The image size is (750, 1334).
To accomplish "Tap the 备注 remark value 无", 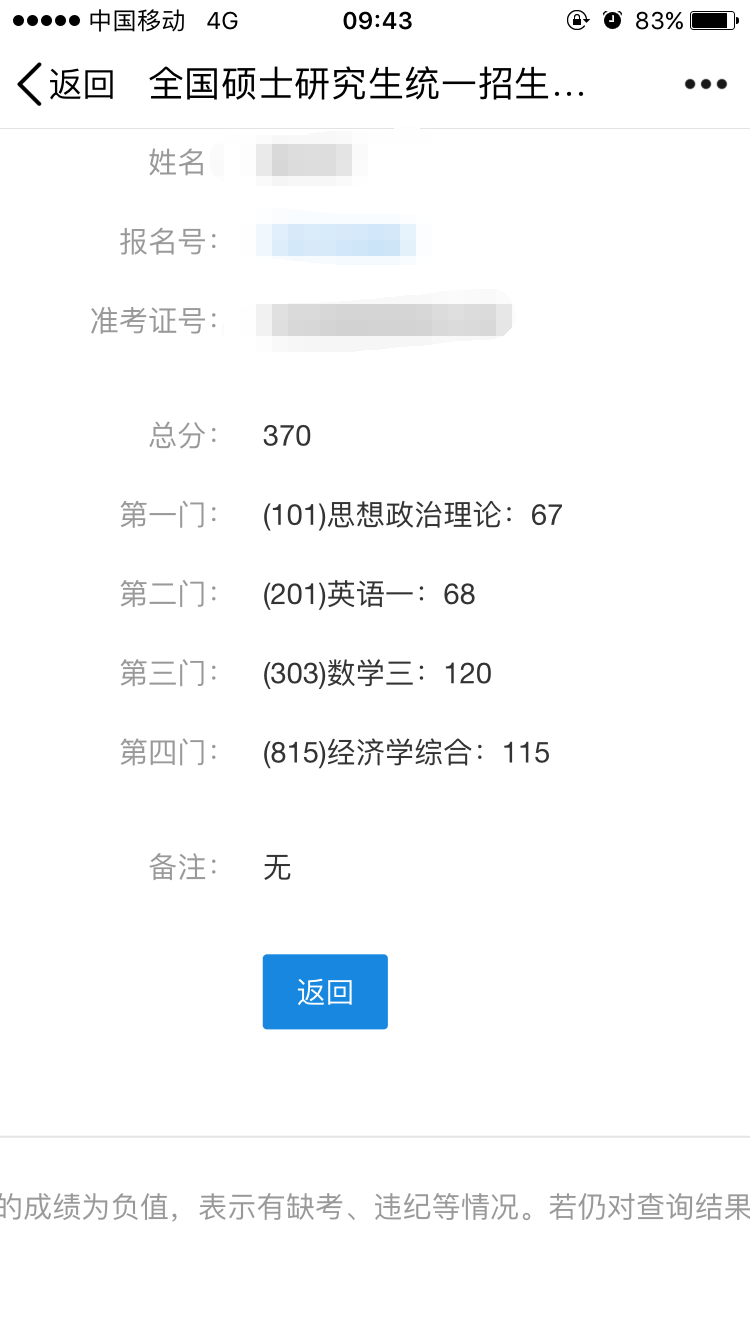I will tap(275, 868).
